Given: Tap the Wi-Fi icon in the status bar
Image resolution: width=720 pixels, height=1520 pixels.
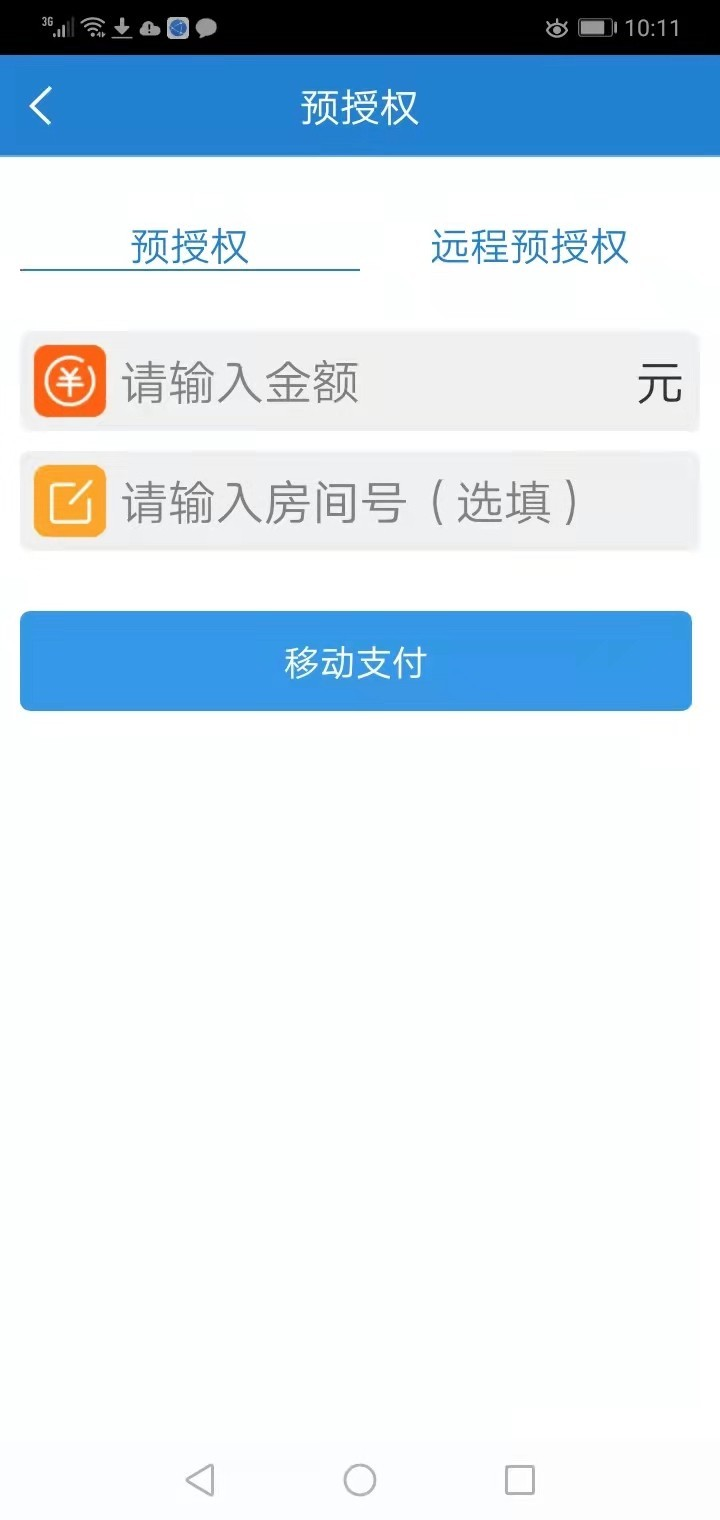Looking at the screenshot, I should click(93, 27).
